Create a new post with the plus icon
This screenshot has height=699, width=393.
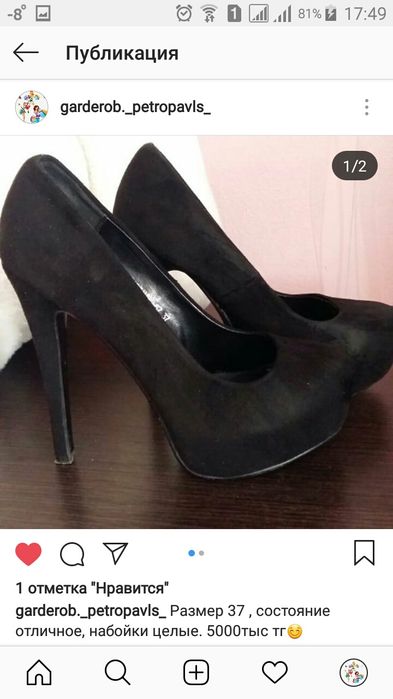196,672
